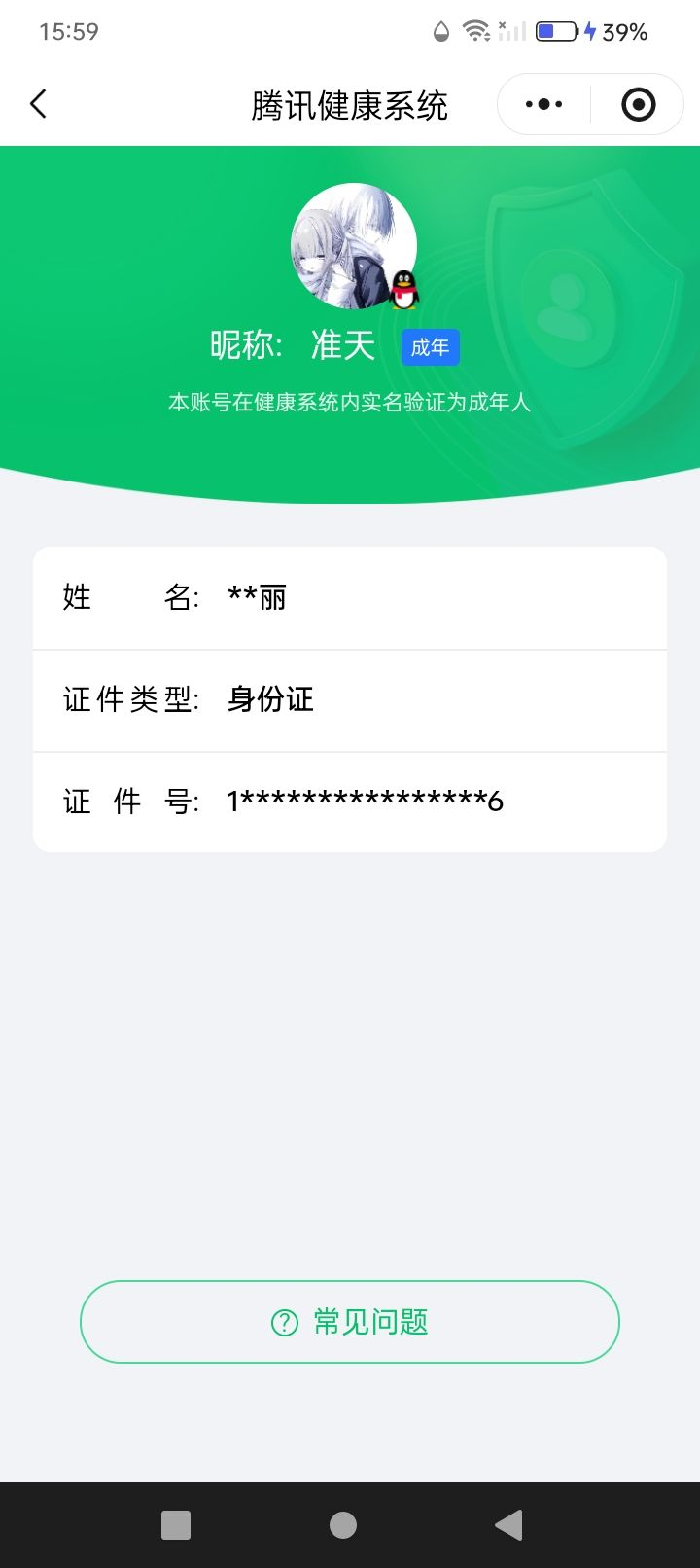Expand the 证件号 ID number row
The width and height of the screenshot is (700, 1568).
(x=350, y=801)
